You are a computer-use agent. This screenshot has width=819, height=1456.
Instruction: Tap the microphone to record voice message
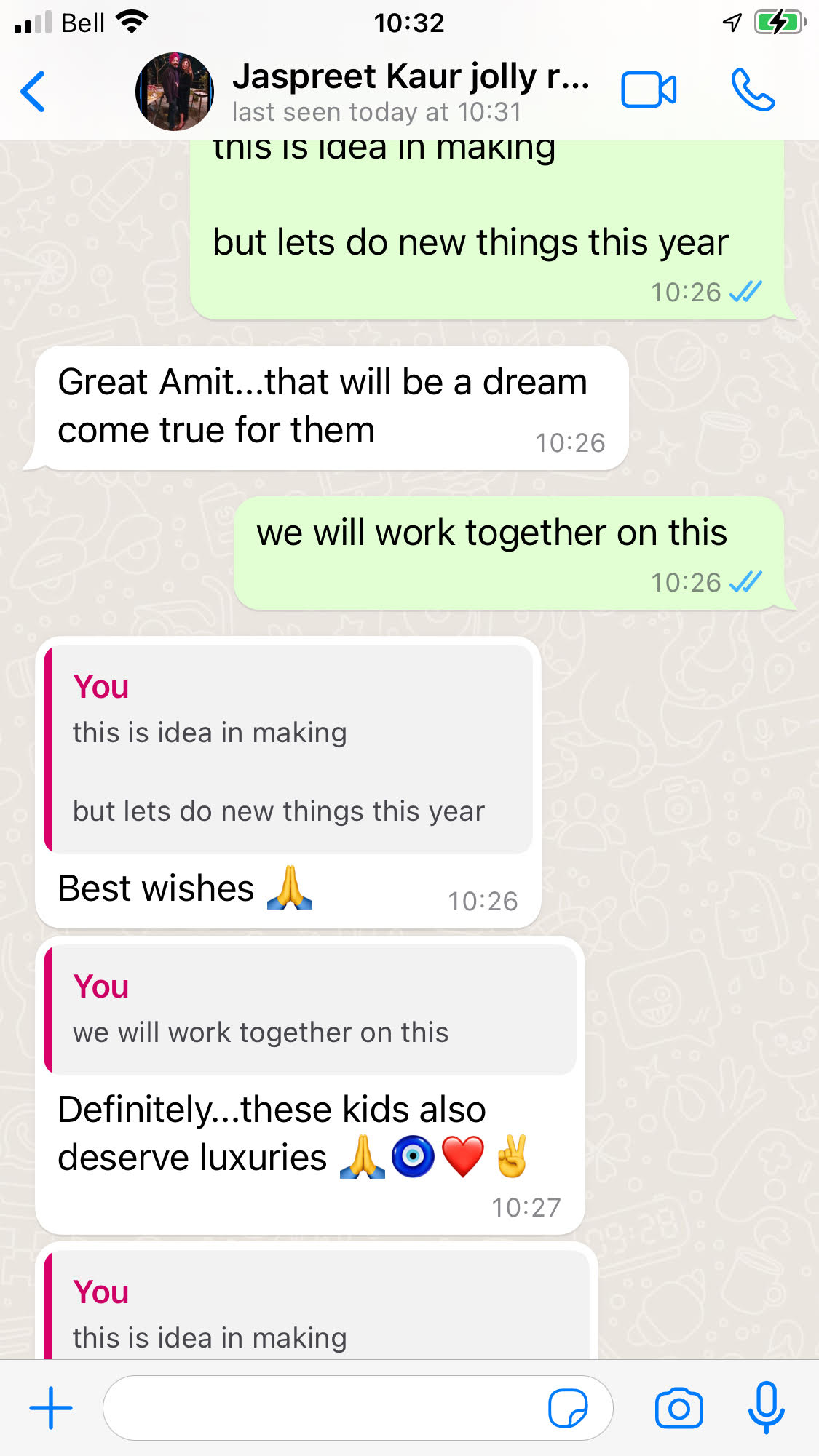[766, 1407]
